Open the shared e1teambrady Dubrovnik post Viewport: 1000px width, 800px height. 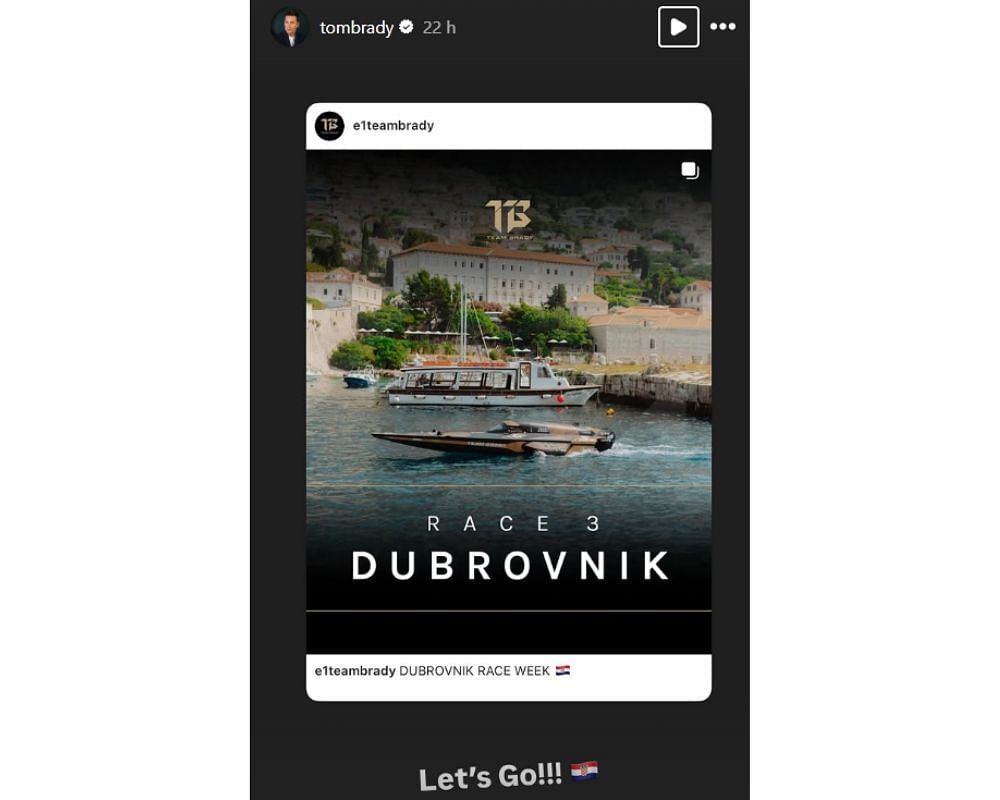[508, 400]
